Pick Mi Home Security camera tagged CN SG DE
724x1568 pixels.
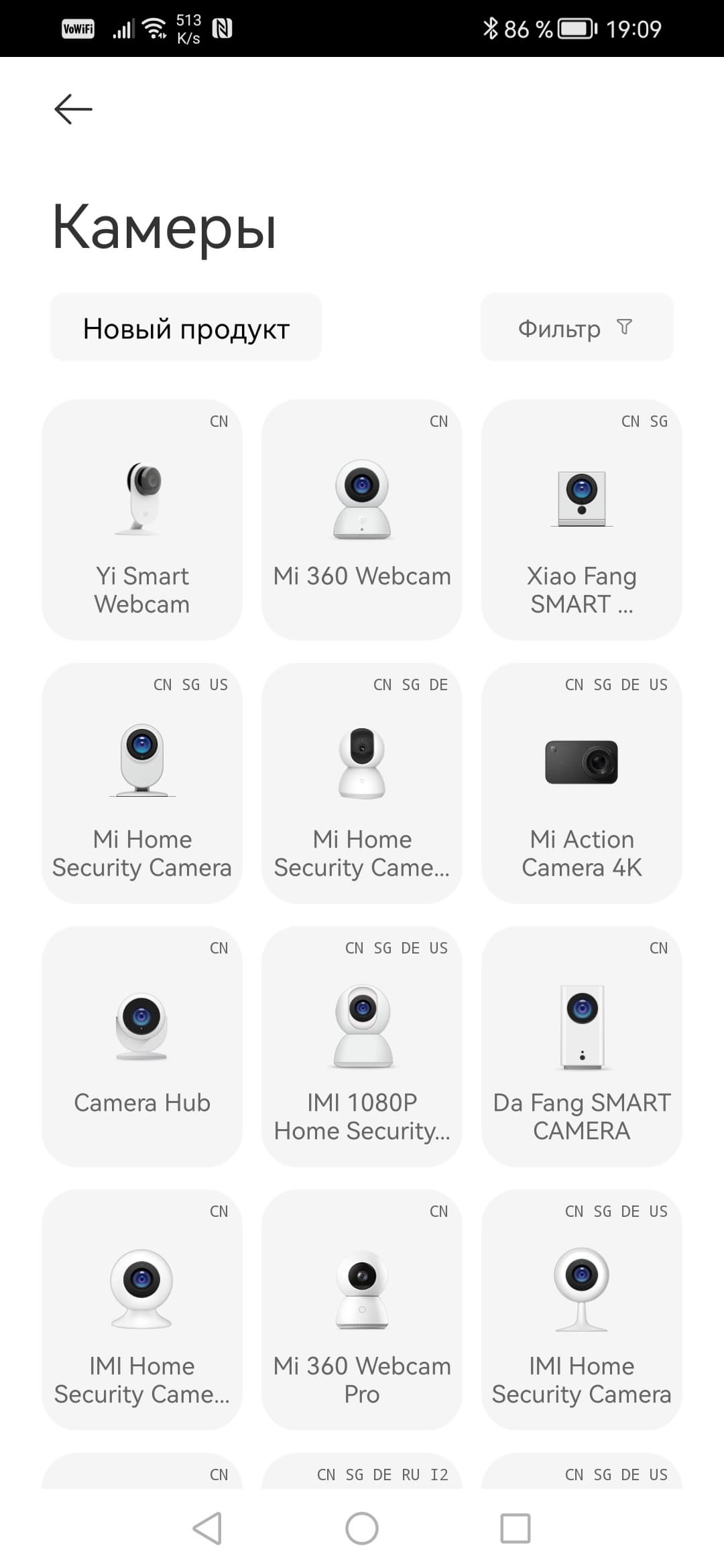pos(362,783)
